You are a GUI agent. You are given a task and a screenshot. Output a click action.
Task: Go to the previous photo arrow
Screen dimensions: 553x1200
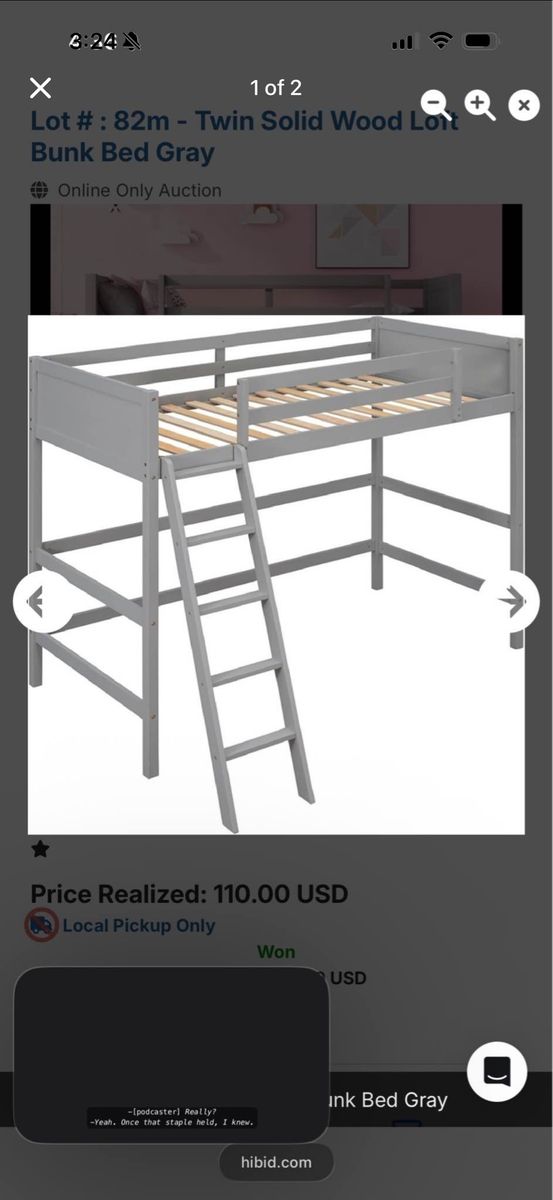(x=43, y=601)
